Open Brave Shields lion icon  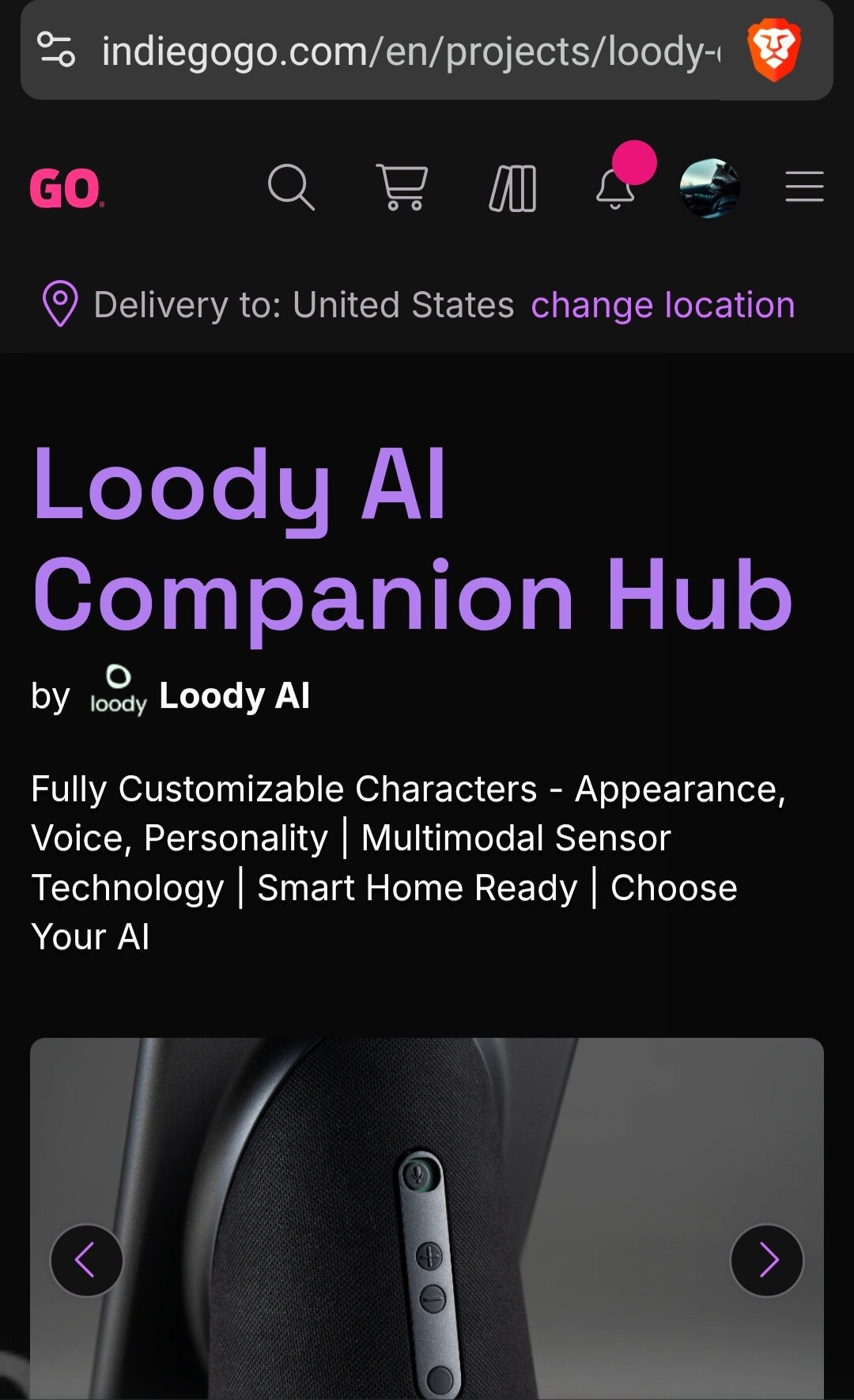tap(774, 50)
